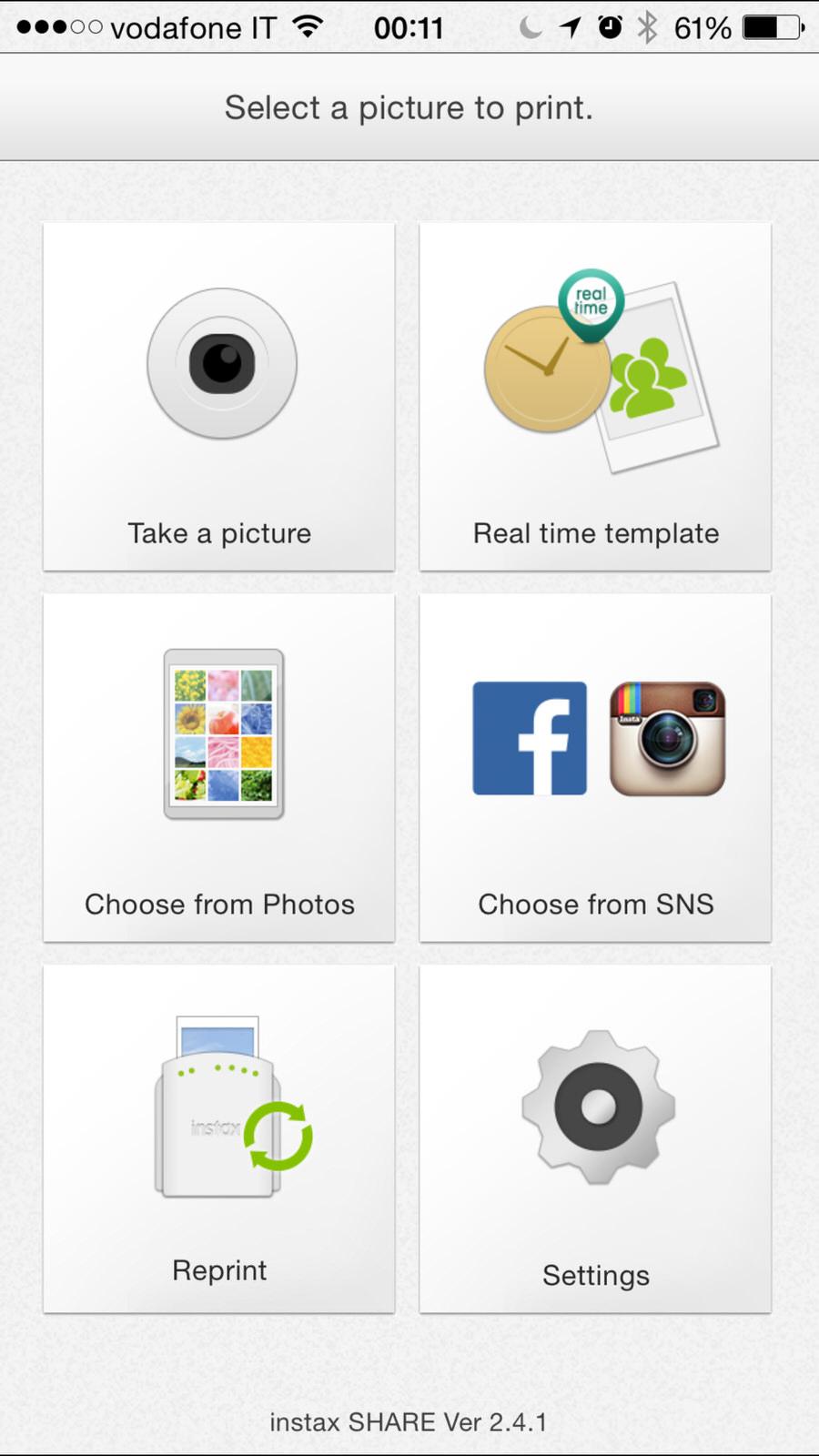The image size is (819, 1456).
Task: Select Choose from Photos
Action: 219,768
